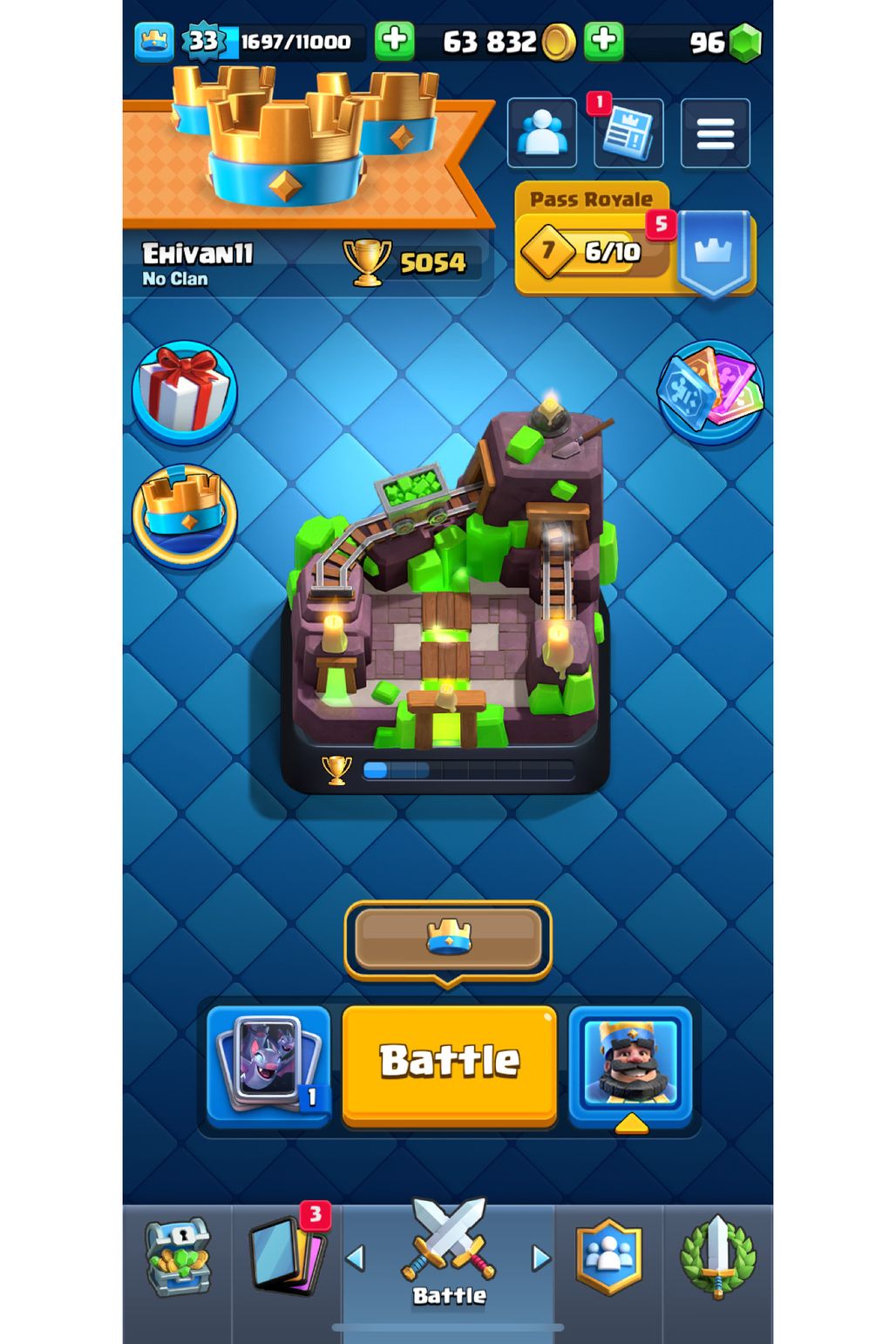The width and height of the screenshot is (896, 1344).
Task: Switch to the Clan tab
Action: click(608, 1258)
